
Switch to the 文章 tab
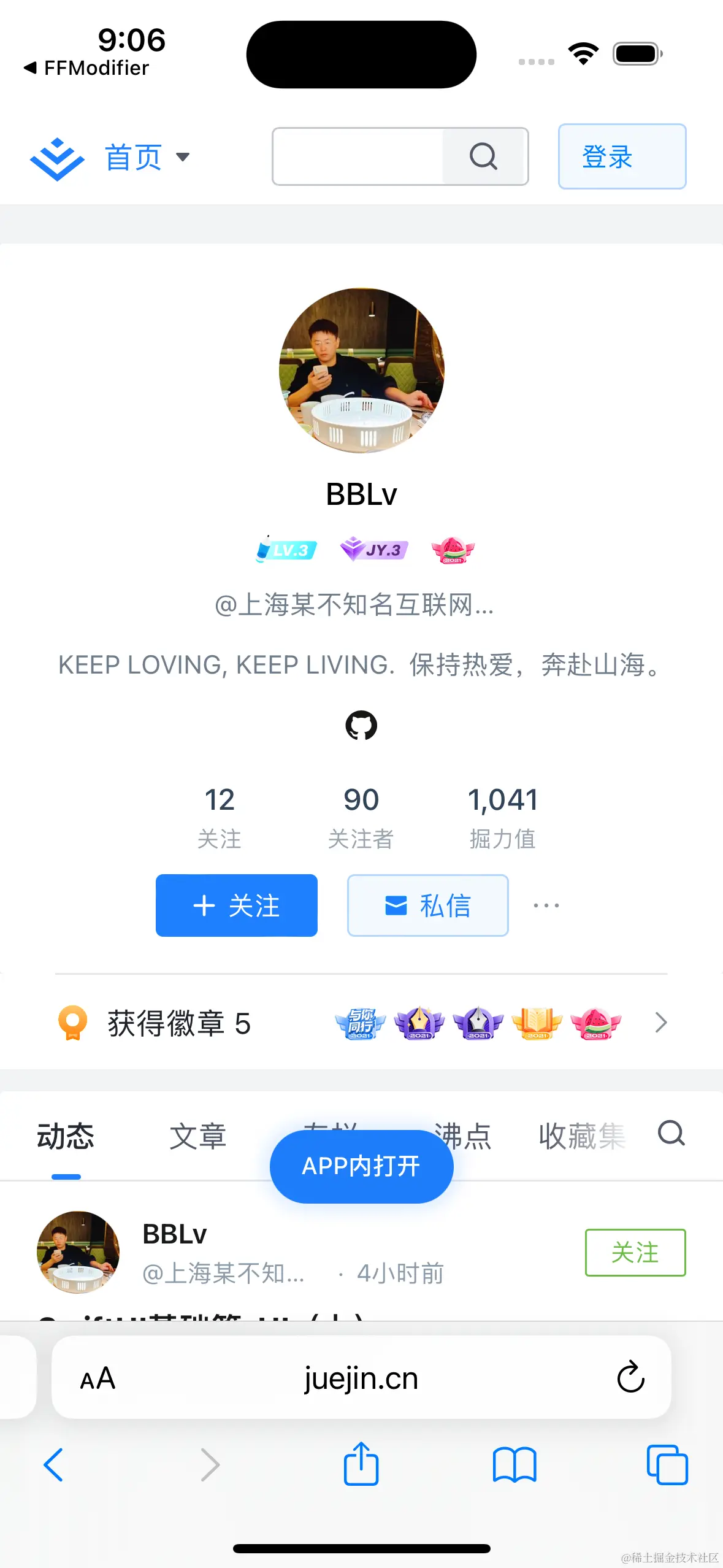coord(197,1136)
